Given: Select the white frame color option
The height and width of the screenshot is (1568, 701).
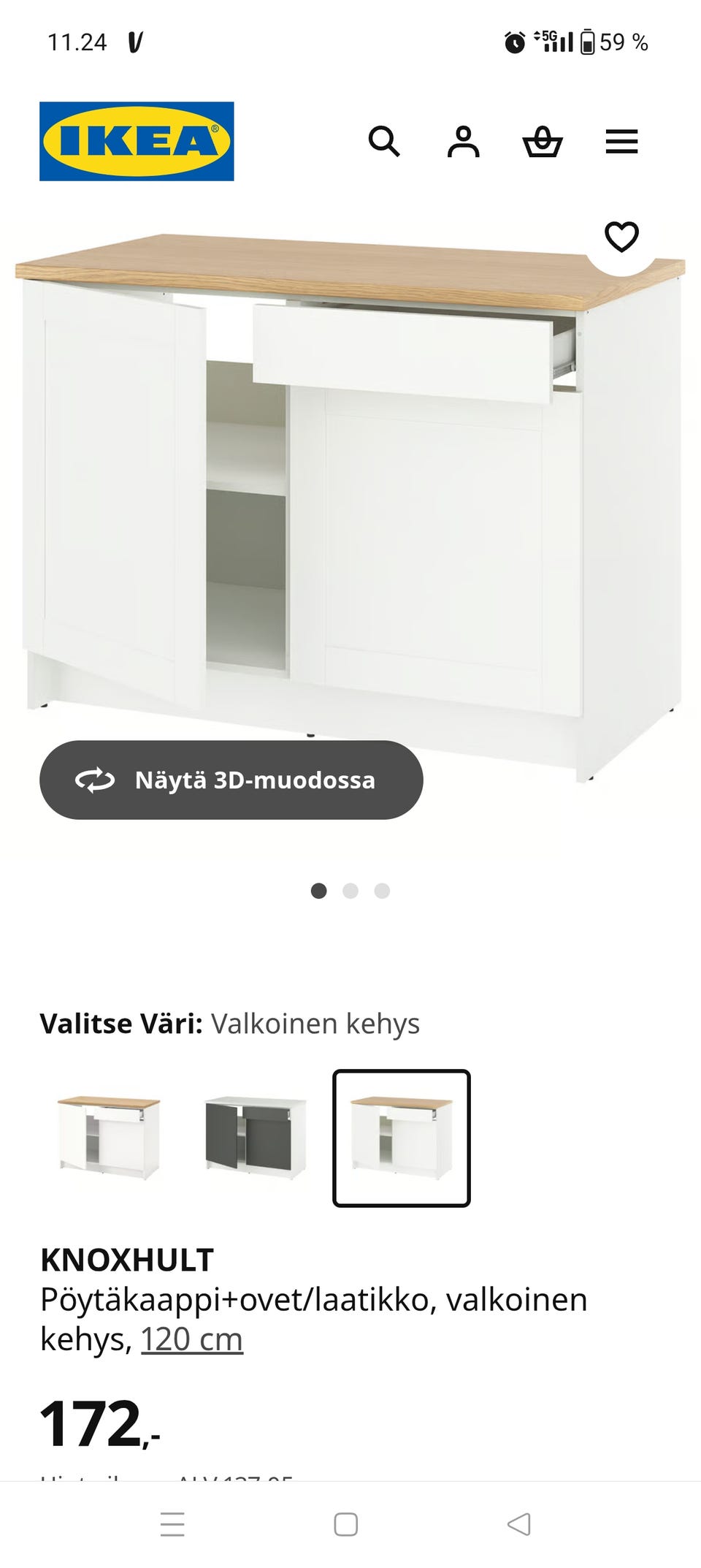Looking at the screenshot, I should click(401, 1134).
